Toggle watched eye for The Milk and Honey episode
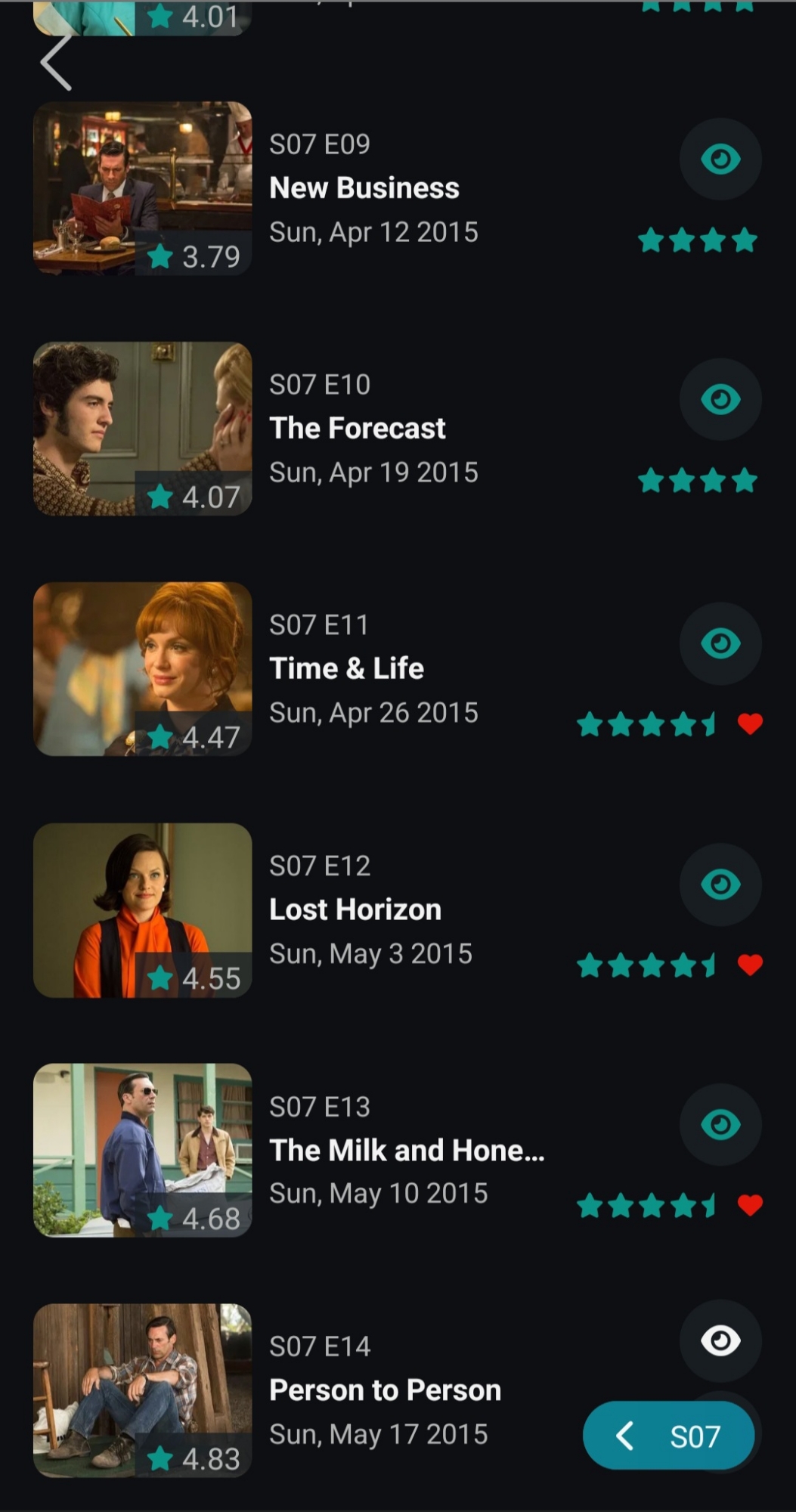796x1512 pixels. [720, 1124]
